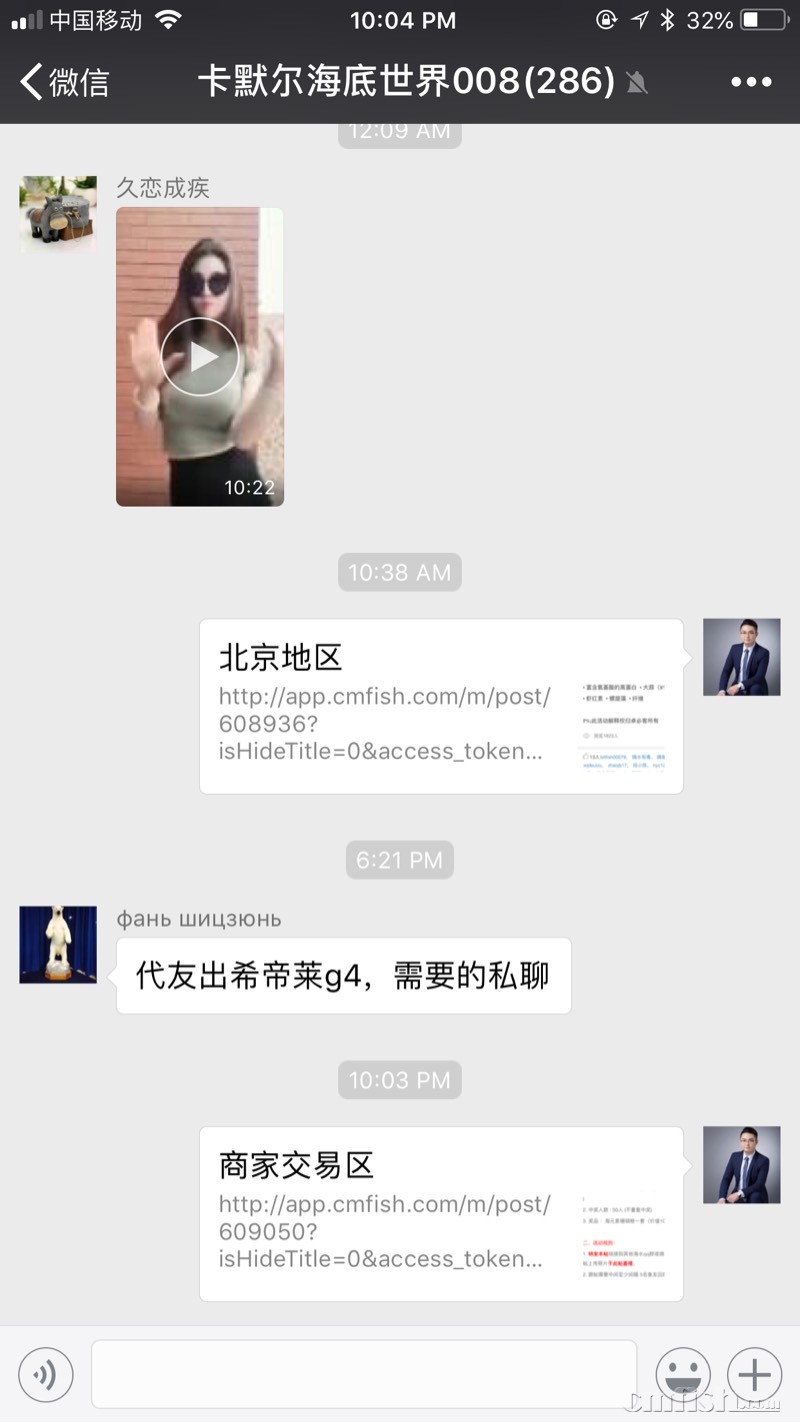Image resolution: width=800 pixels, height=1423 pixels.
Task: Open the group chat overflow menu
Action: 751,82
